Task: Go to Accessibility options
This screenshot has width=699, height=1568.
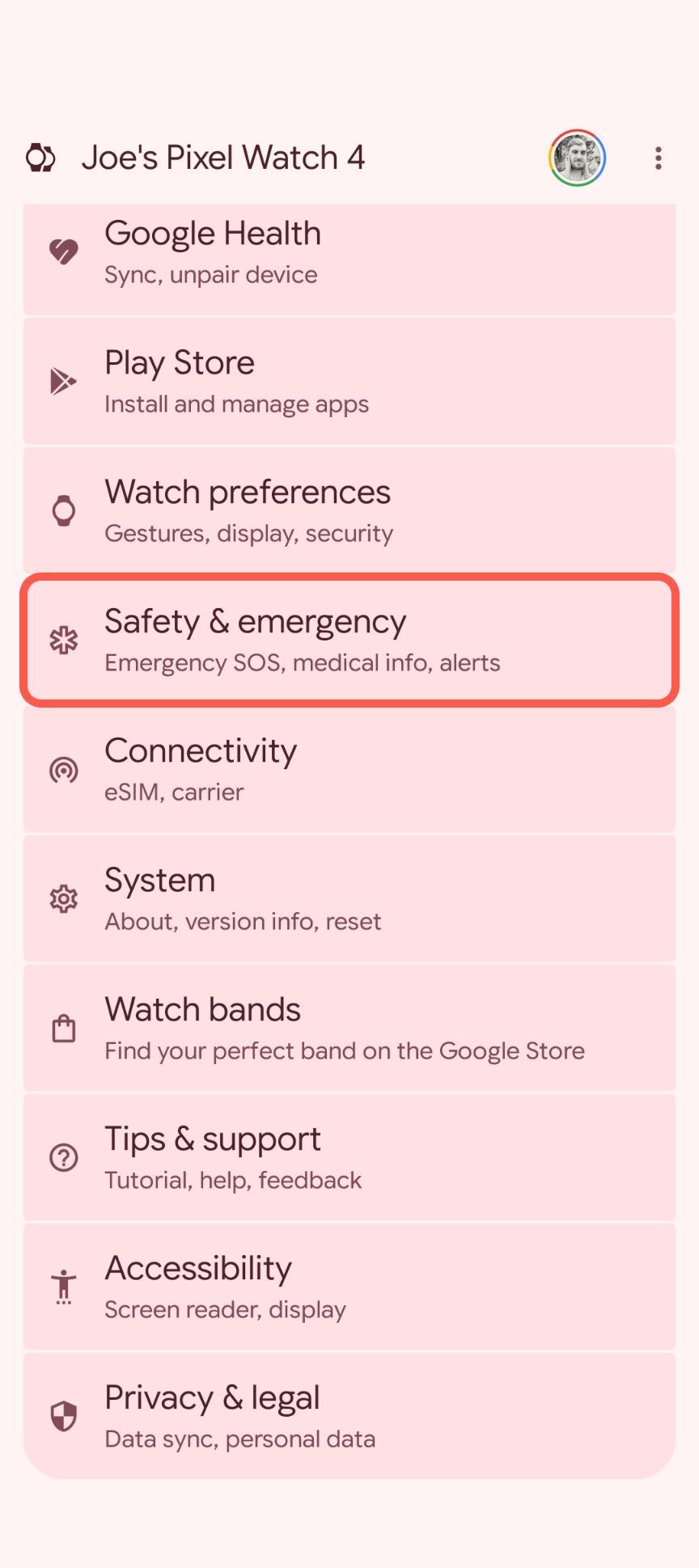Action: [349, 1287]
